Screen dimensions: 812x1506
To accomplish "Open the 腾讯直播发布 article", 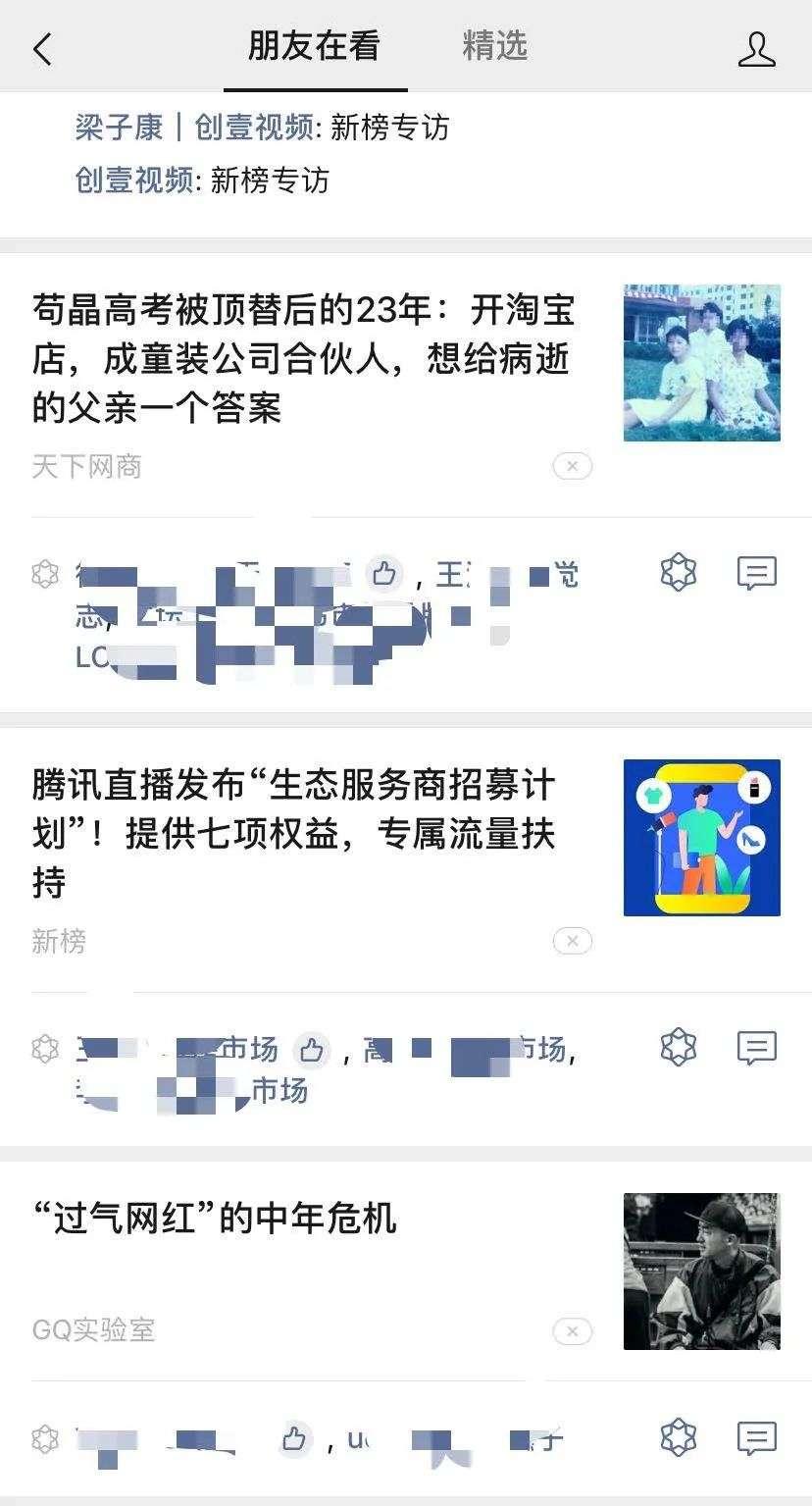I will tap(294, 834).
